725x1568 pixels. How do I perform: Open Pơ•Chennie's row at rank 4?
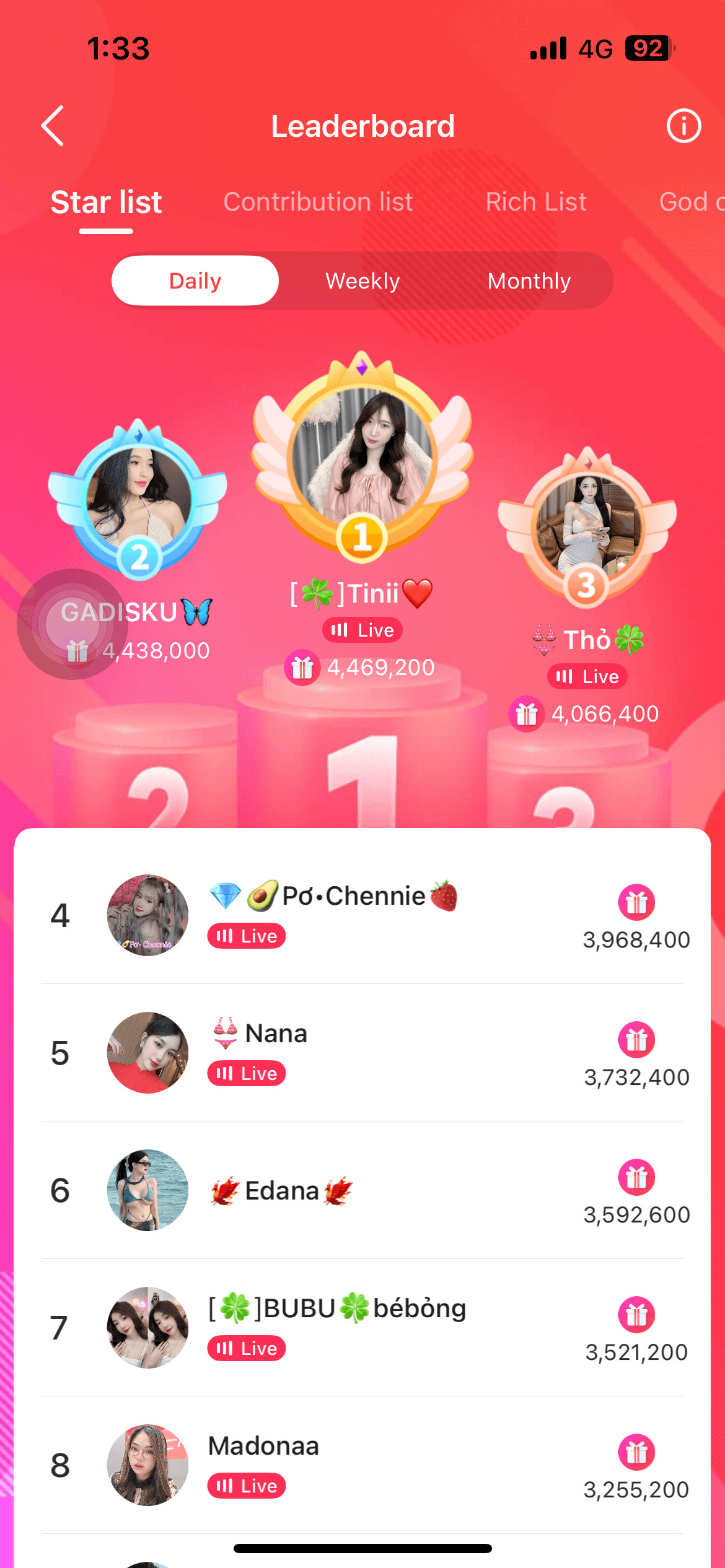[362, 915]
